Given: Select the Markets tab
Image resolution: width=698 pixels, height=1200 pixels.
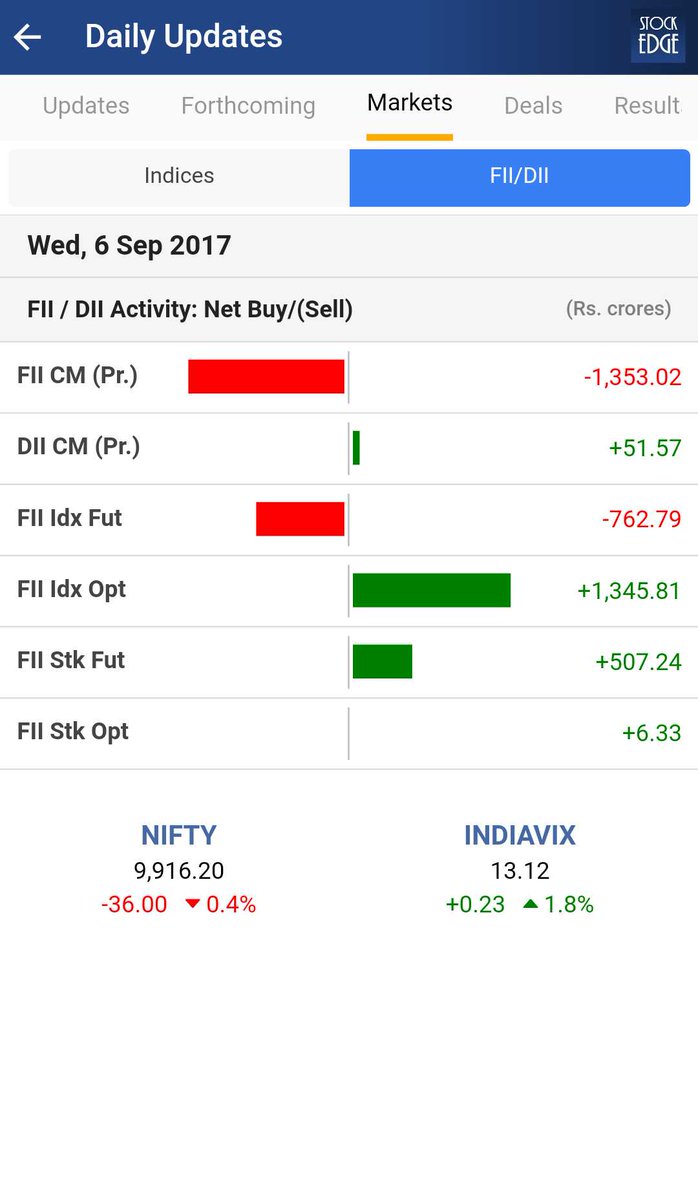Looking at the screenshot, I should point(410,103).
